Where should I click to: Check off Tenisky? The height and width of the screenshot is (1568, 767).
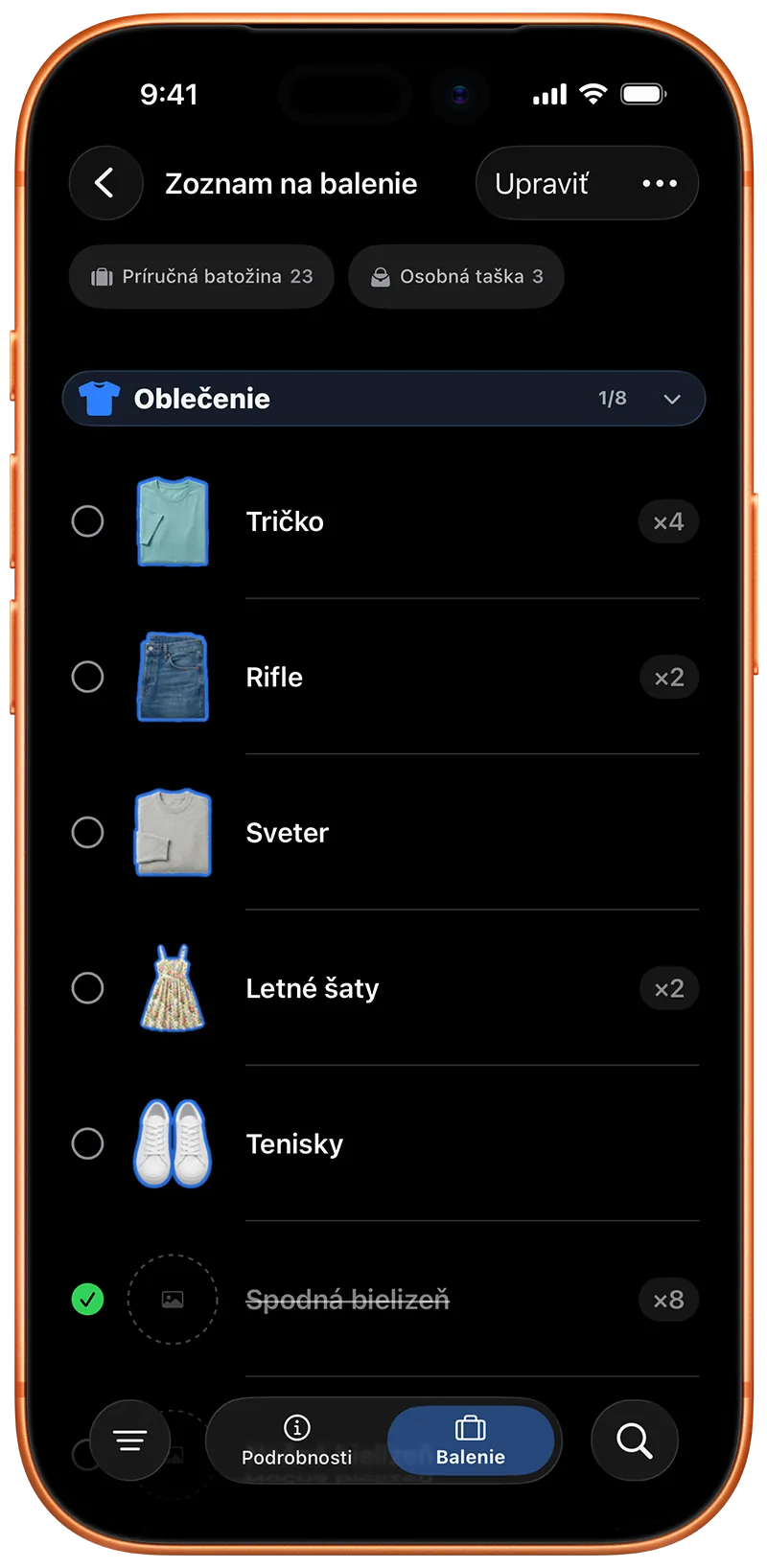coord(88,1143)
